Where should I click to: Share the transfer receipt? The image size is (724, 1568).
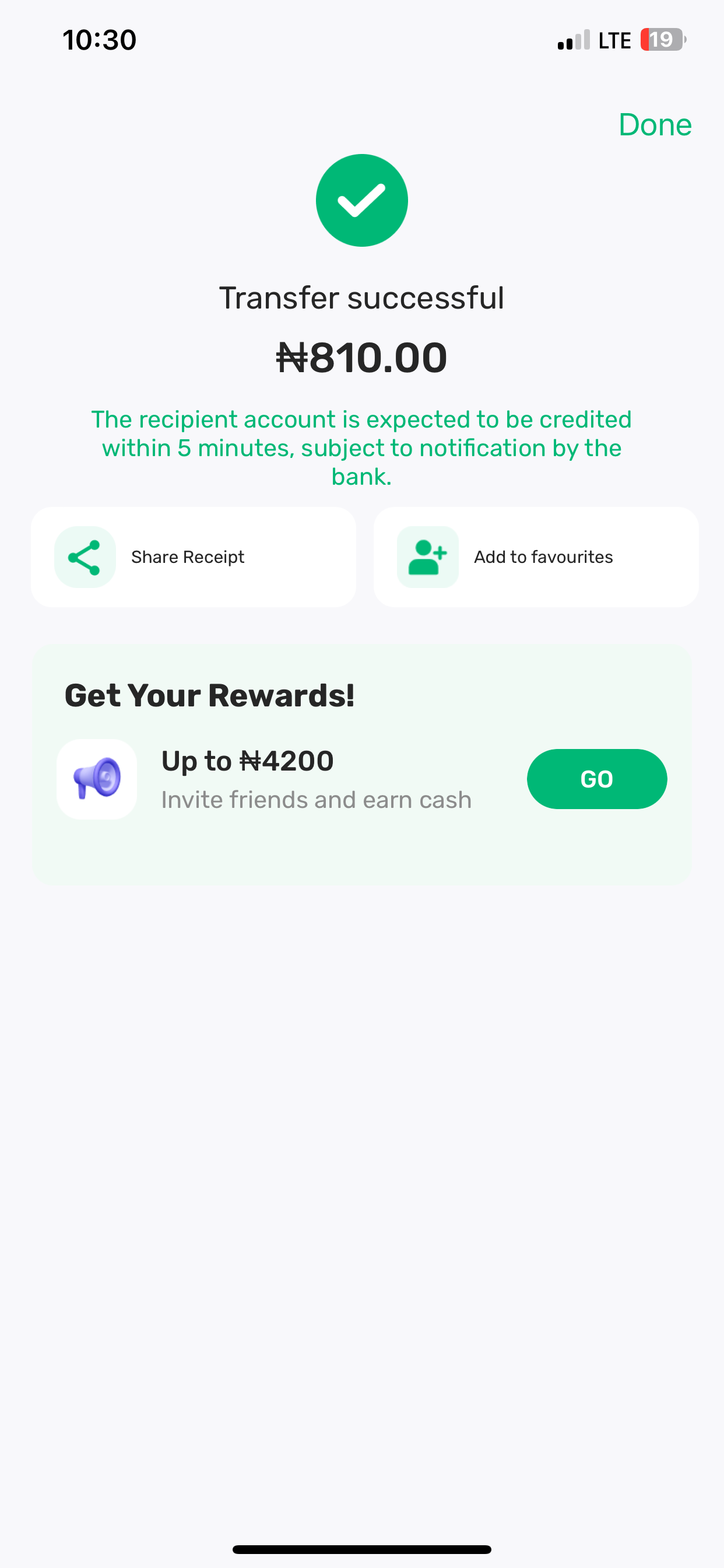[193, 557]
